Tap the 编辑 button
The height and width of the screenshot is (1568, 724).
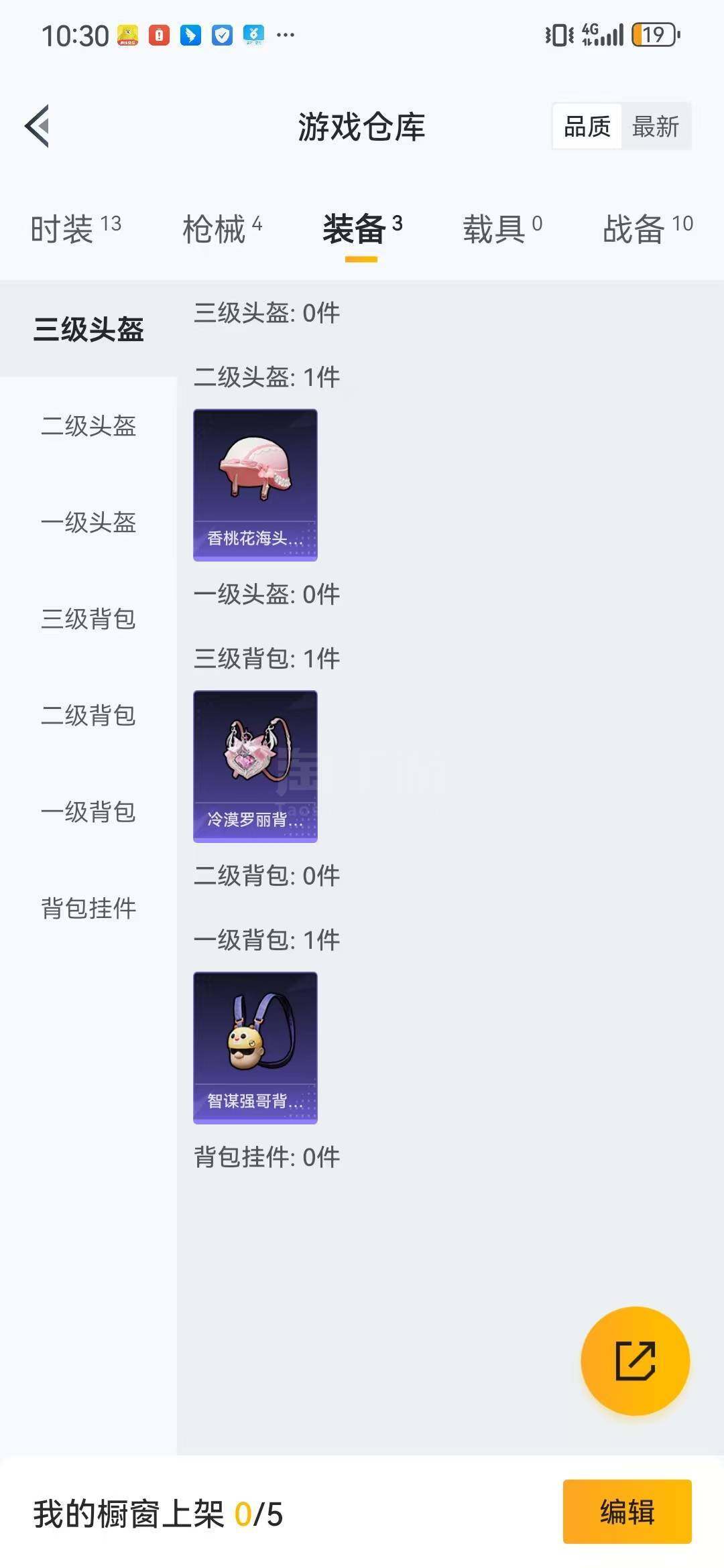(x=627, y=1512)
